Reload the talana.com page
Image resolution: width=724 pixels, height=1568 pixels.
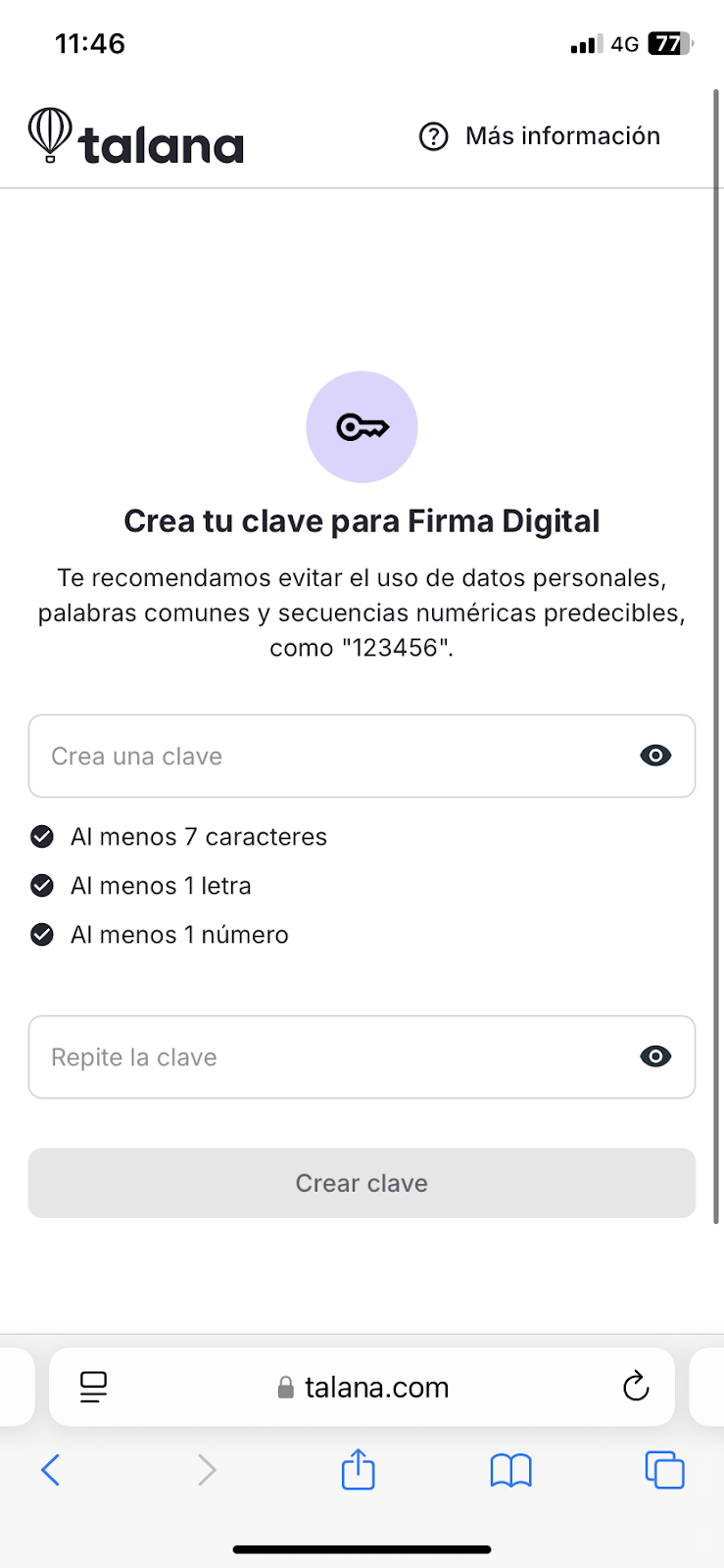[x=636, y=1386]
